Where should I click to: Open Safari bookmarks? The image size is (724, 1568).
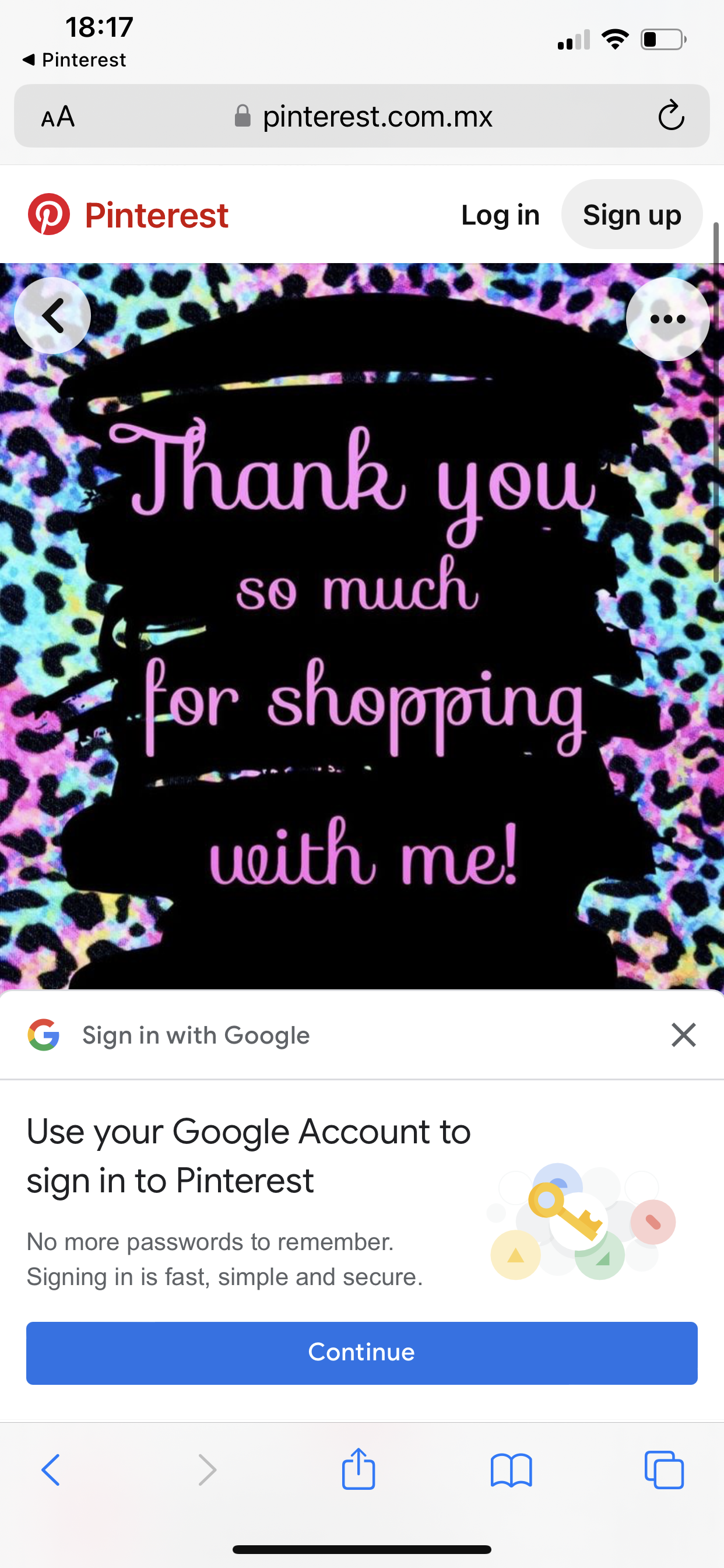click(x=511, y=1471)
